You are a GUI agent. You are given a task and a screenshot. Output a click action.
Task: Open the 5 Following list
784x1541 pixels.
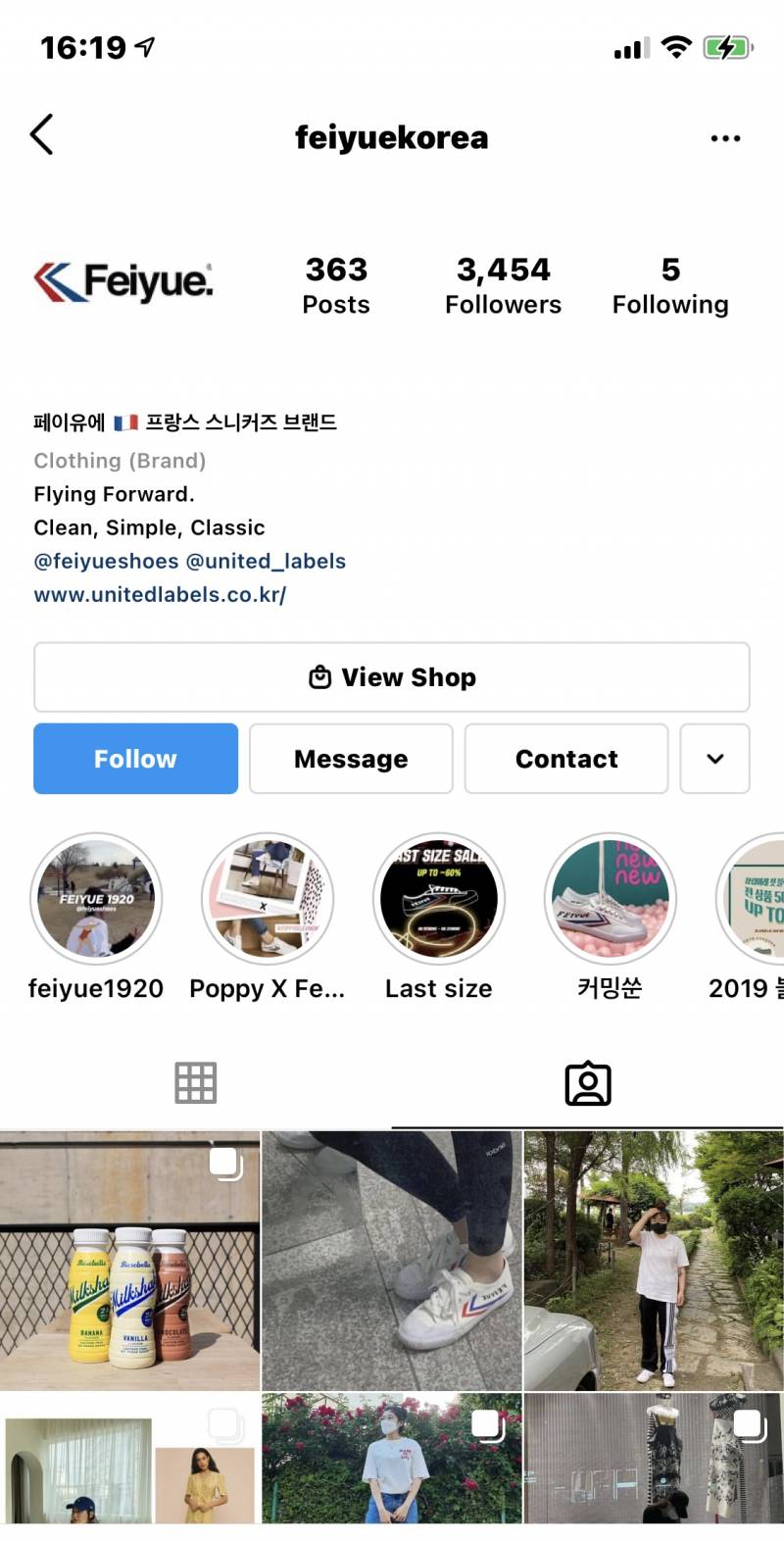(670, 285)
